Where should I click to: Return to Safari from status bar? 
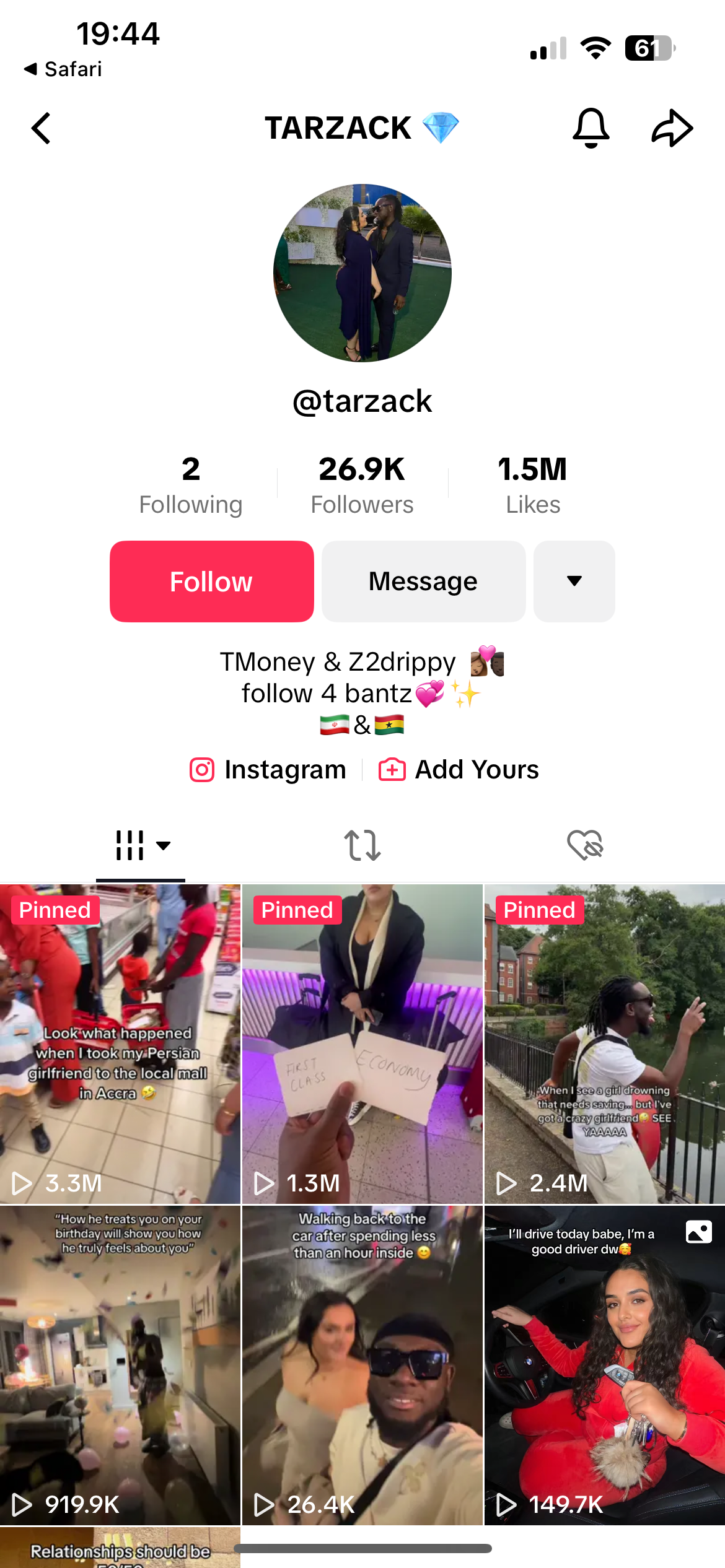[x=63, y=69]
